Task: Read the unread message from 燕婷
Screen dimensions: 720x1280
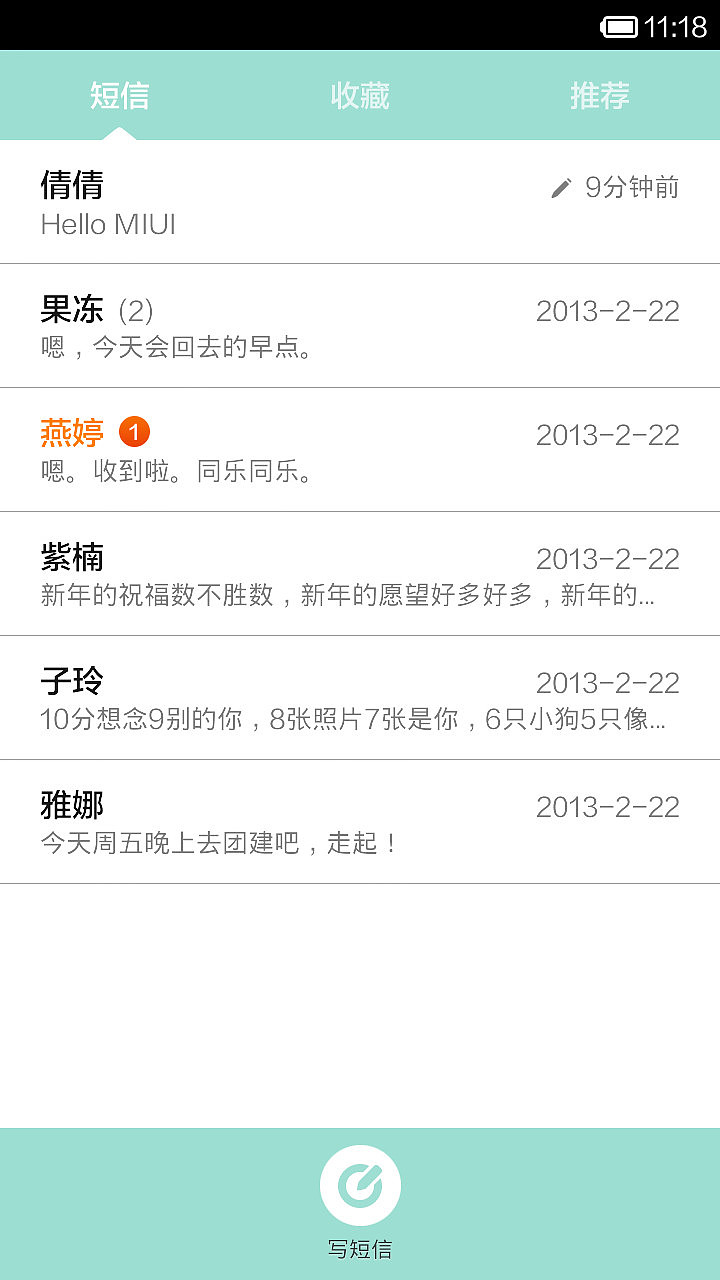Action: pos(360,451)
